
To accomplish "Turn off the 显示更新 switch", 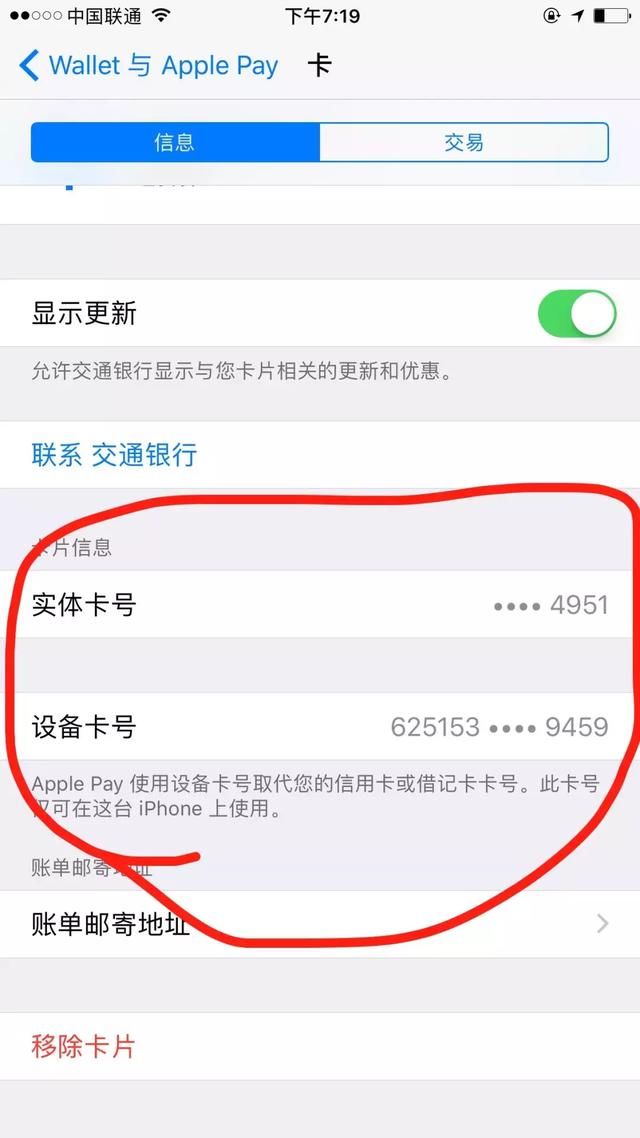I will pyautogui.click(x=577, y=314).
